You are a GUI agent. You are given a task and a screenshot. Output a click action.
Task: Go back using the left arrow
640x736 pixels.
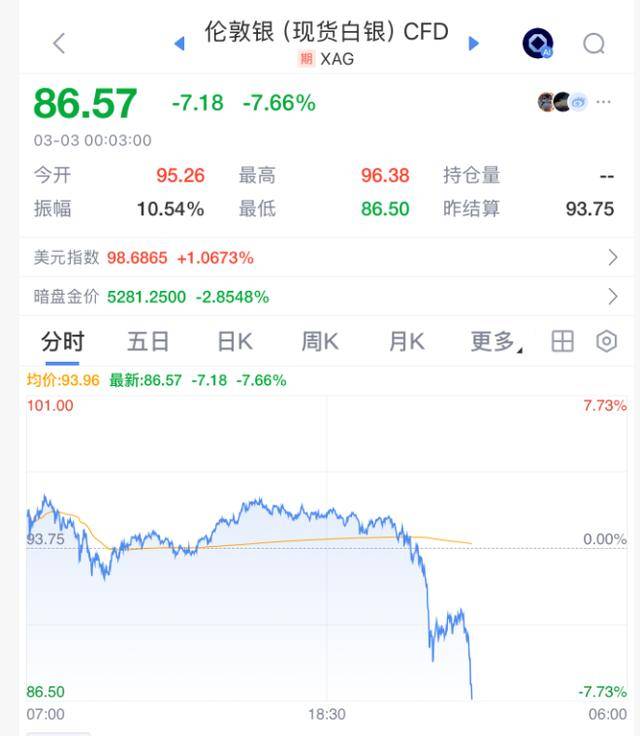[x=59, y=43]
